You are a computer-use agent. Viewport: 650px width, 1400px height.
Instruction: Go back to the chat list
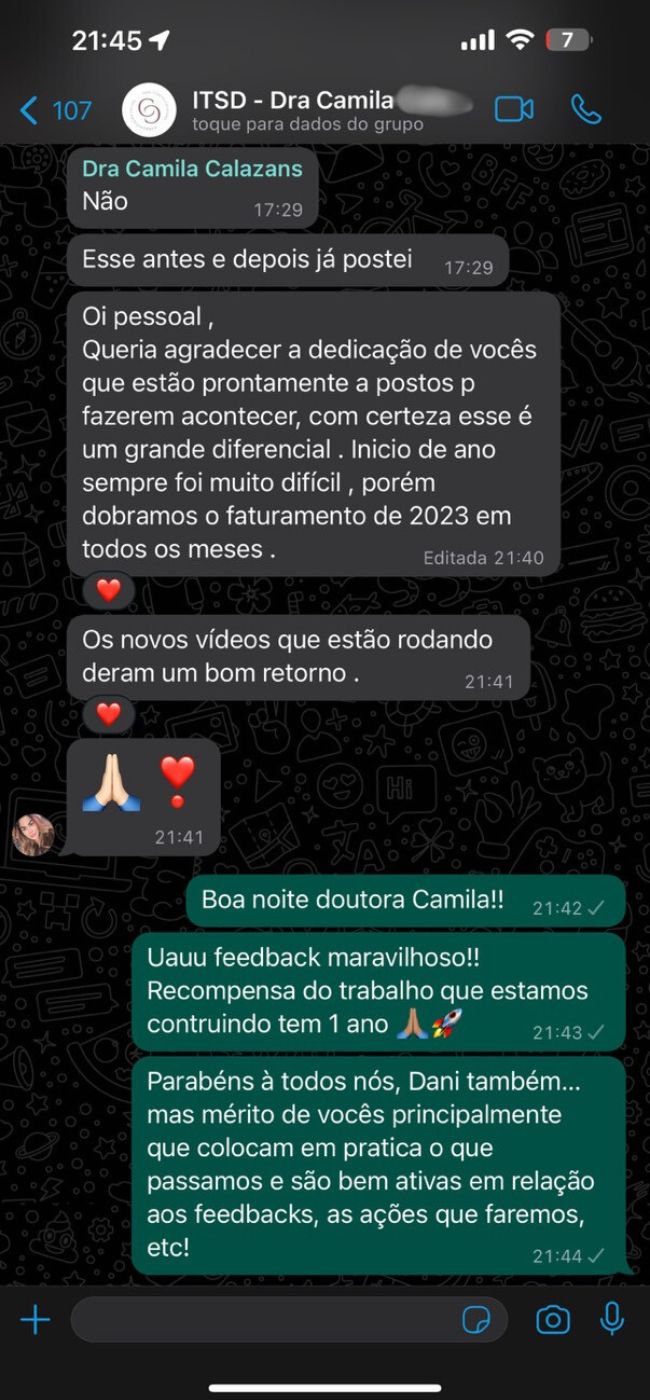tap(56, 109)
